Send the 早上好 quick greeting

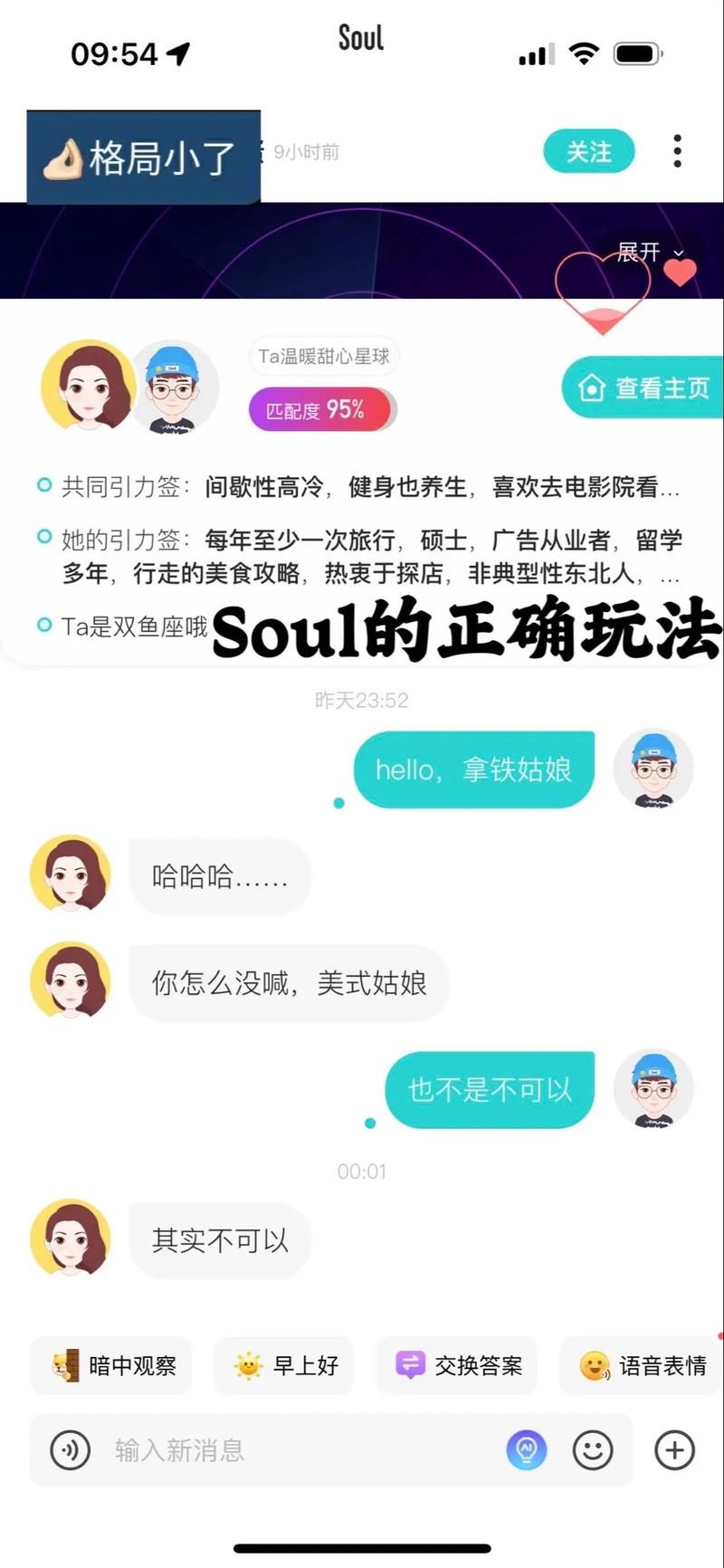(x=285, y=1365)
